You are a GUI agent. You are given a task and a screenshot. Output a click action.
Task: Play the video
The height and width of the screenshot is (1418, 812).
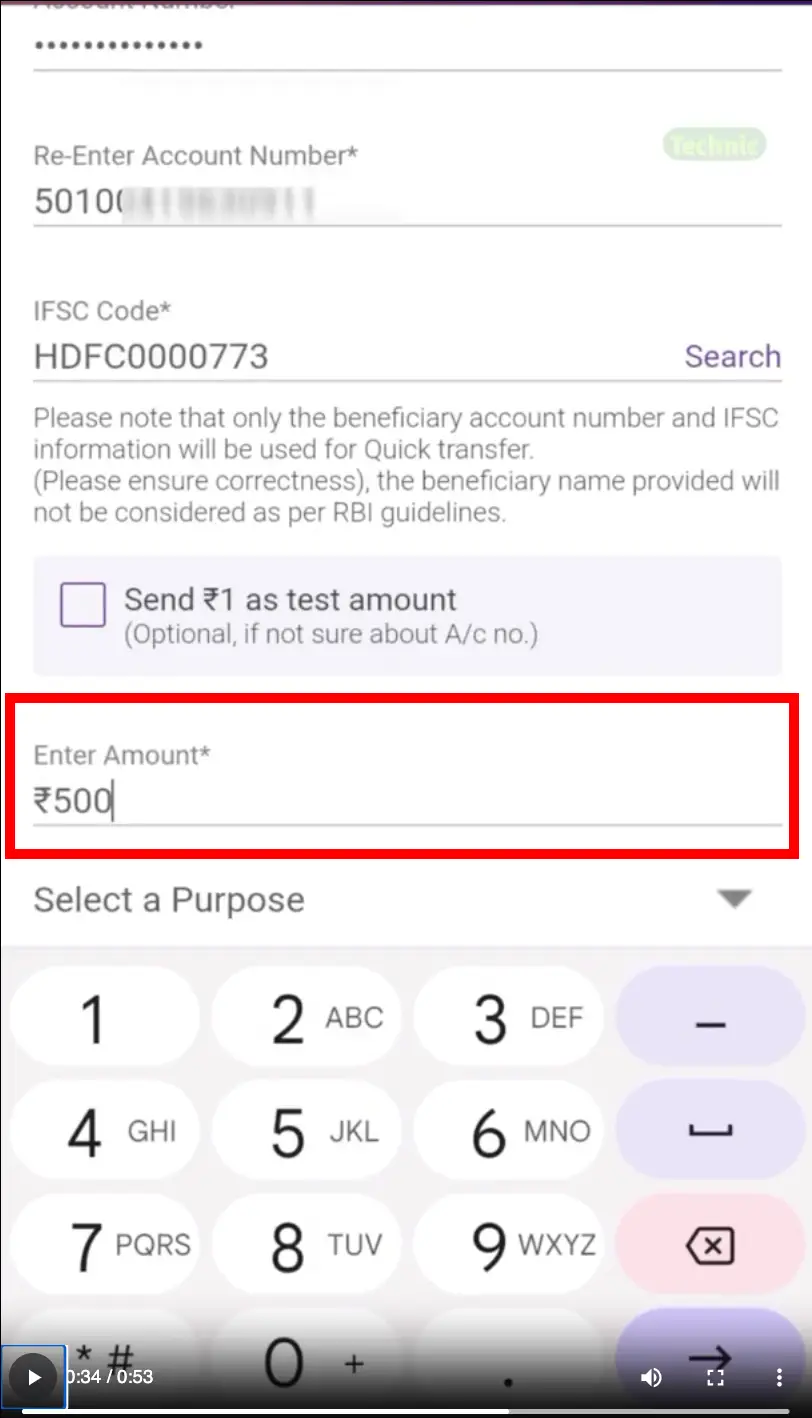pyautogui.click(x=33, y=1377)
